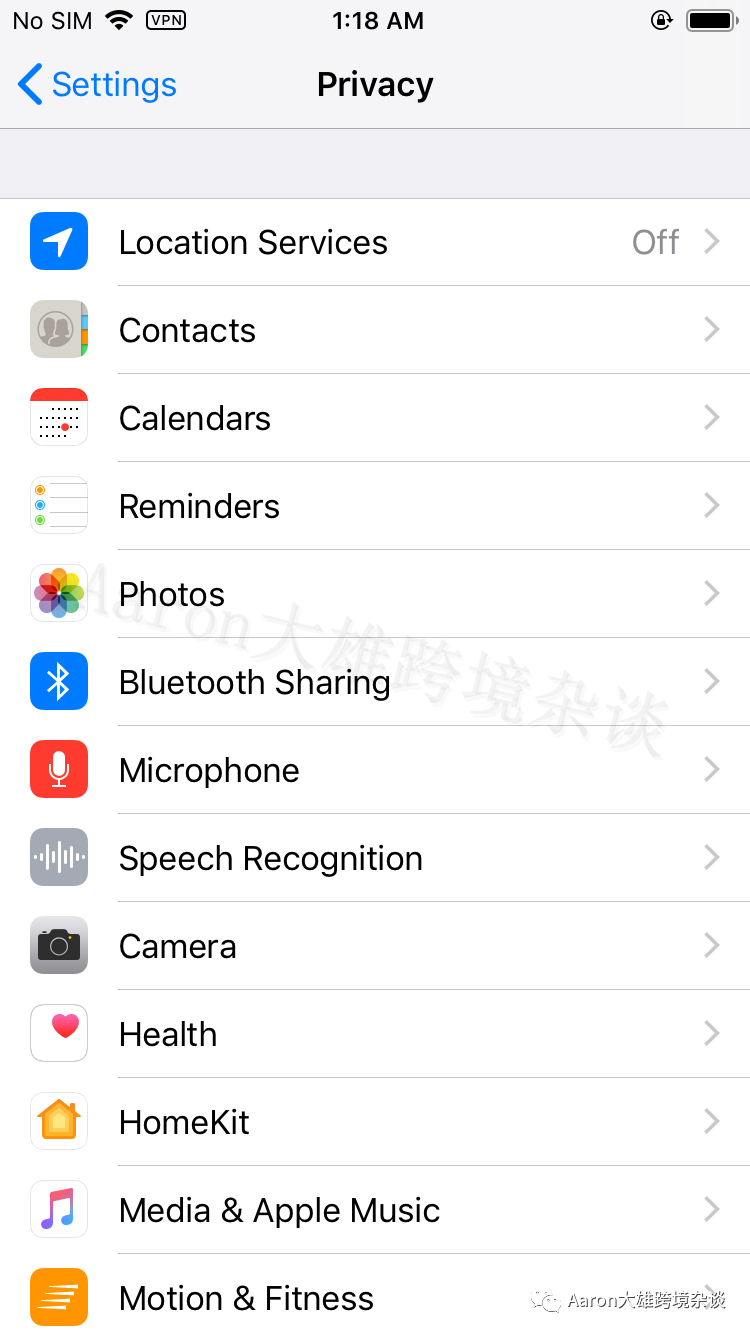The image size is (750, 1334).
Task: Tap the Motion & Fitness icon
Action: [58, 1297]
